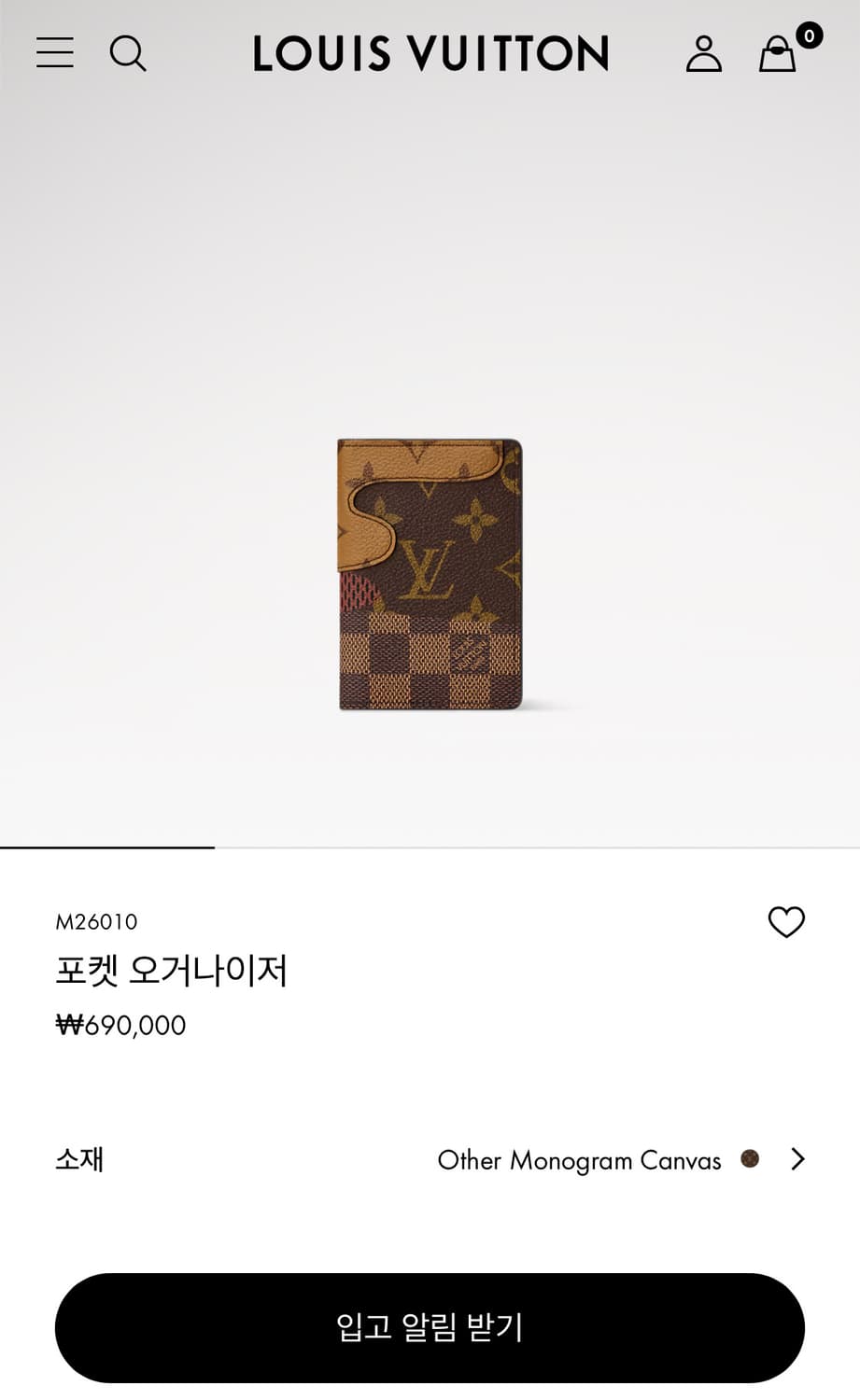Open the hamburger navigation menu
Image resolution: width=860 pixels, height=1400 pixels.
click(54, 53)
